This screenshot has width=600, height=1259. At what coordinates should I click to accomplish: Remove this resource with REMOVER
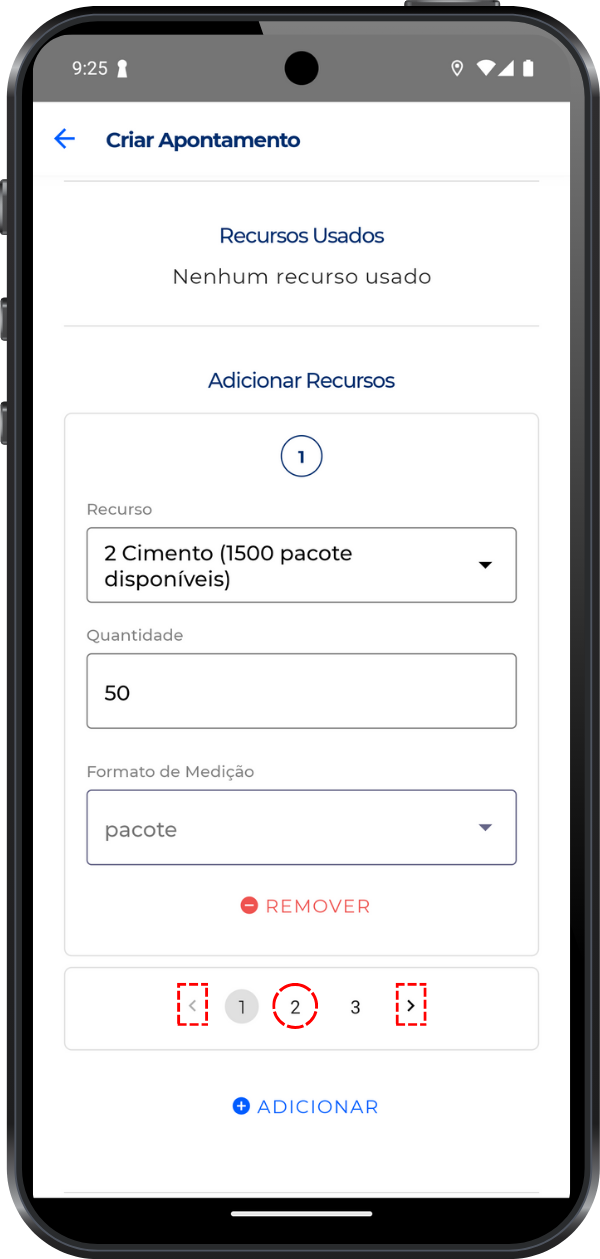point(305,906)
